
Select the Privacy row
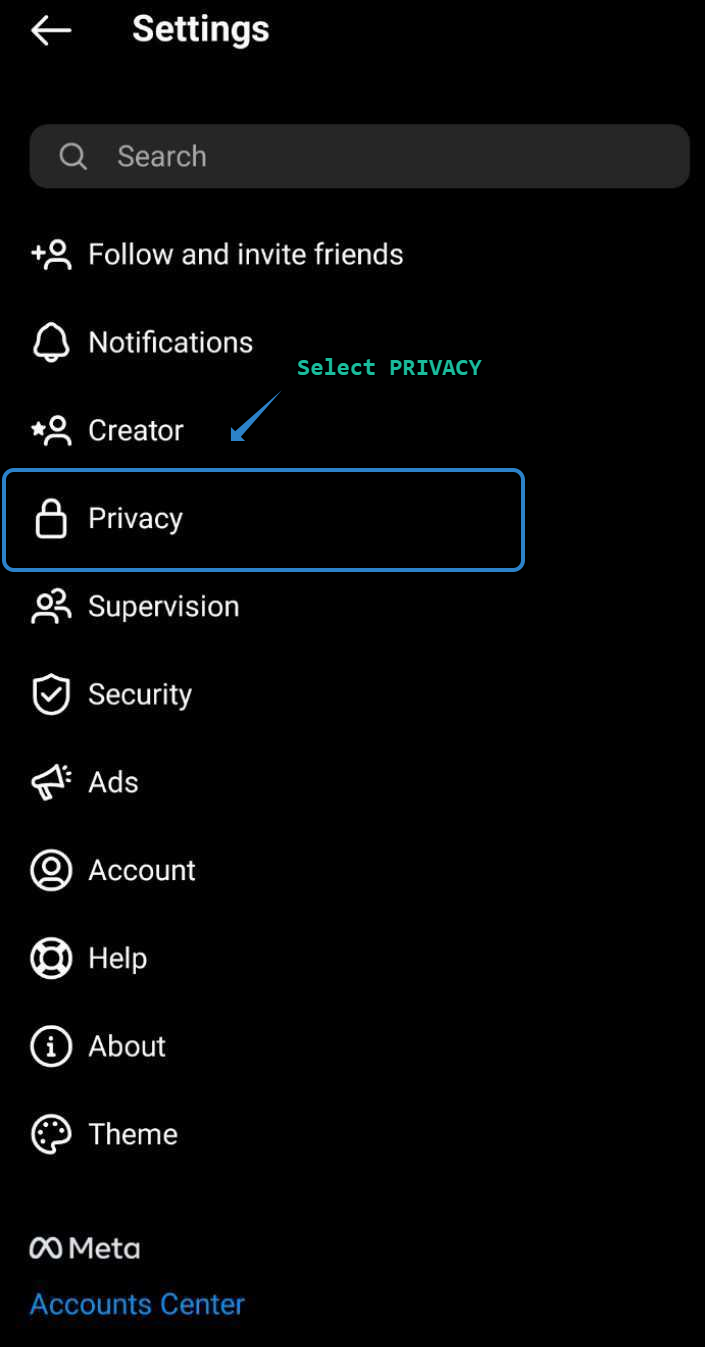263,519
